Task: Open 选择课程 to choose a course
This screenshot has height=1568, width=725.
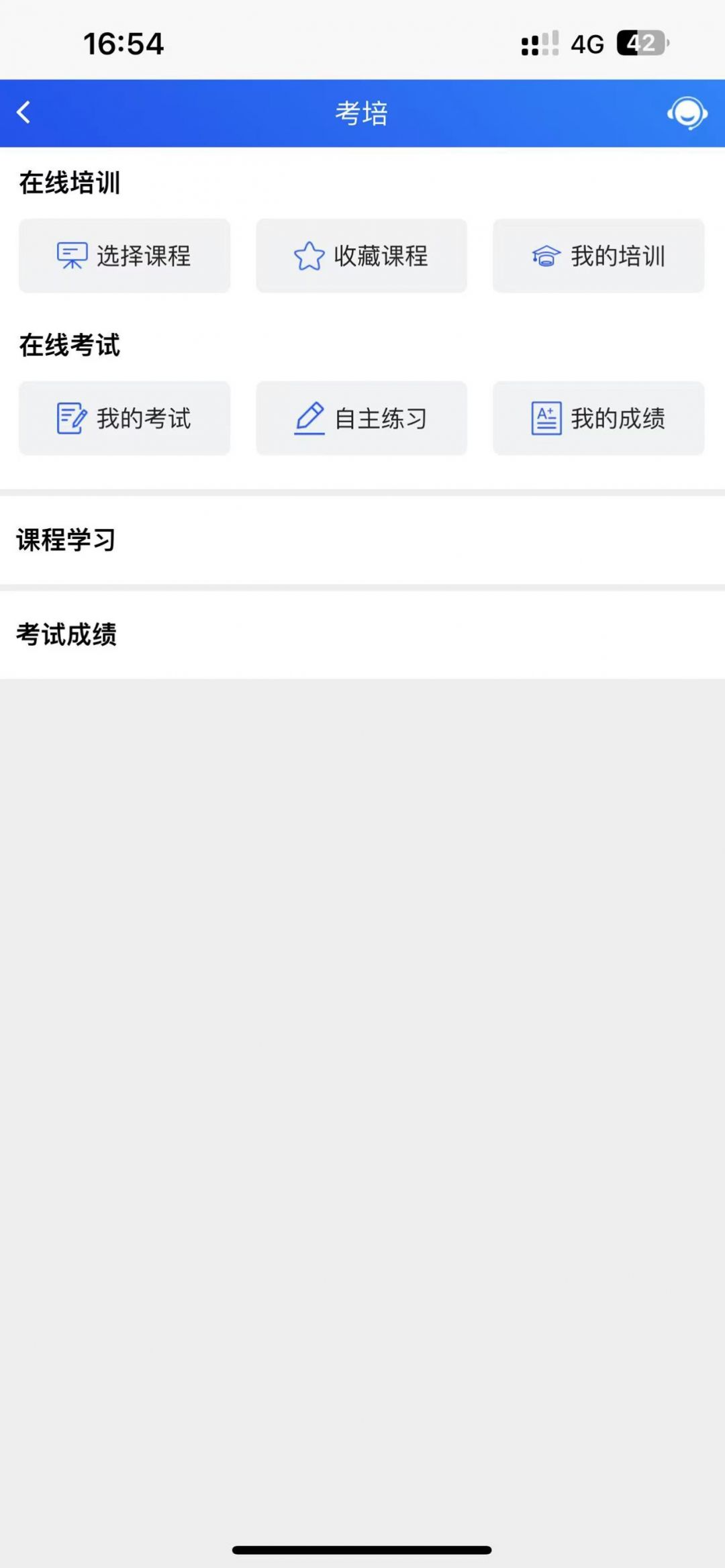Action: point(124,256)
